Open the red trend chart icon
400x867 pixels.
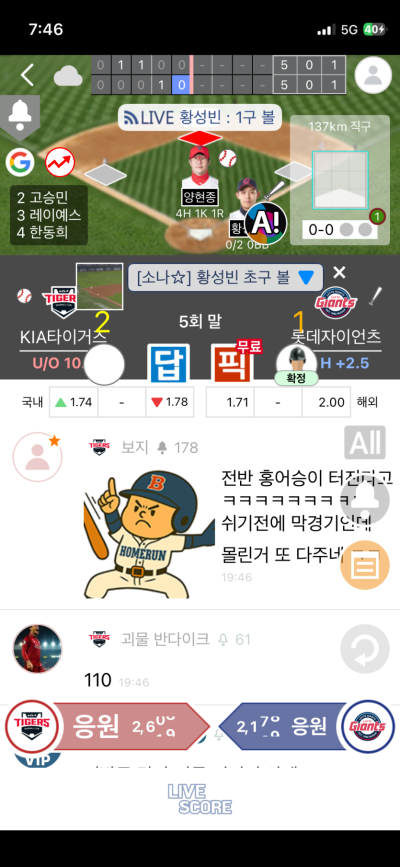[x=60, y=162]
